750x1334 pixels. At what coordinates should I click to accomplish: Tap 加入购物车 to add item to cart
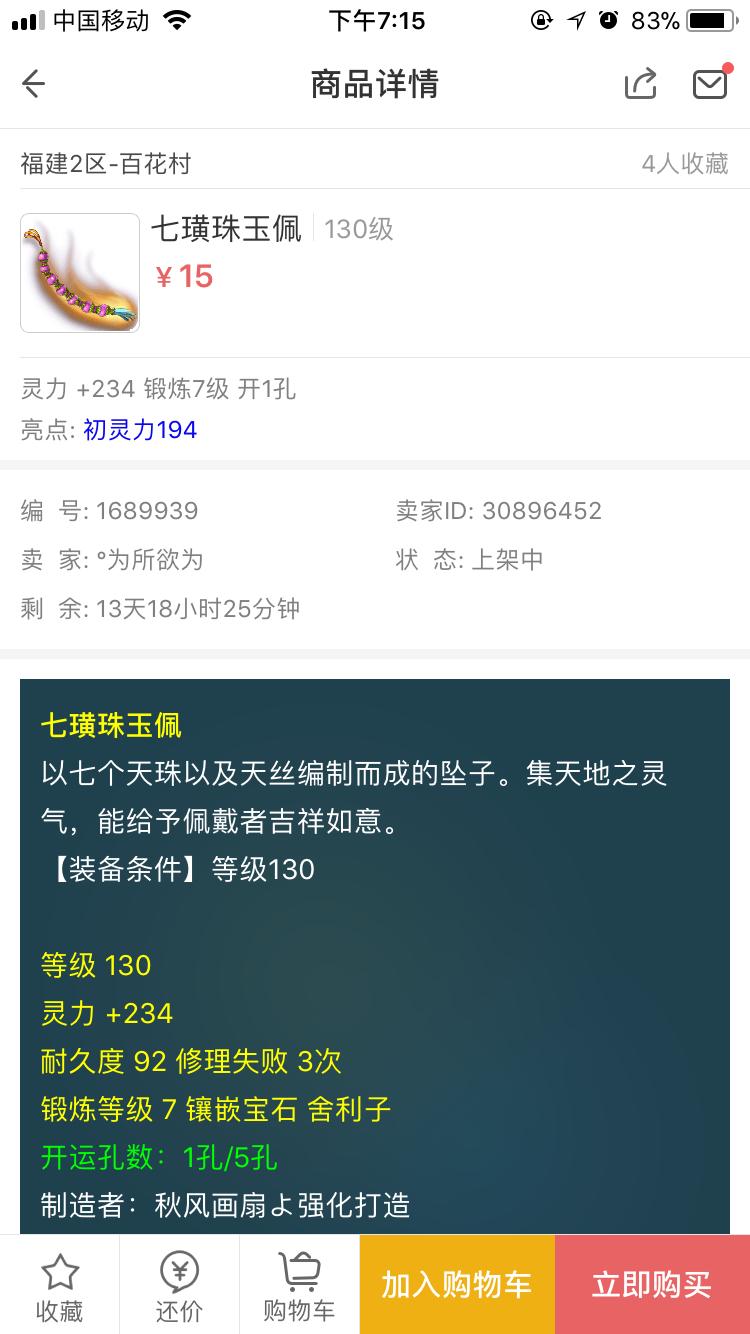pos(456,1286)
